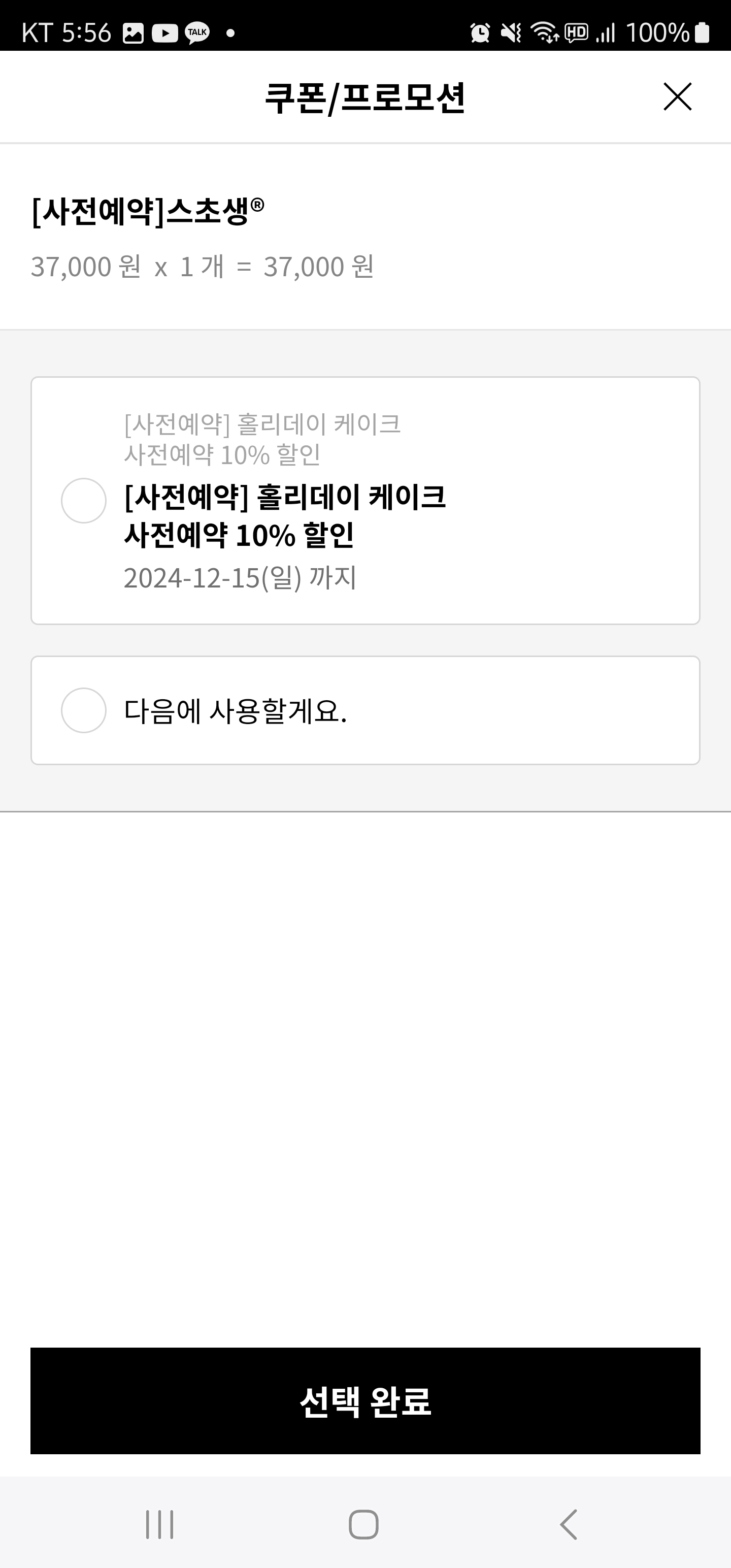Open the KakaoTalk notification icon

(196, 33)
